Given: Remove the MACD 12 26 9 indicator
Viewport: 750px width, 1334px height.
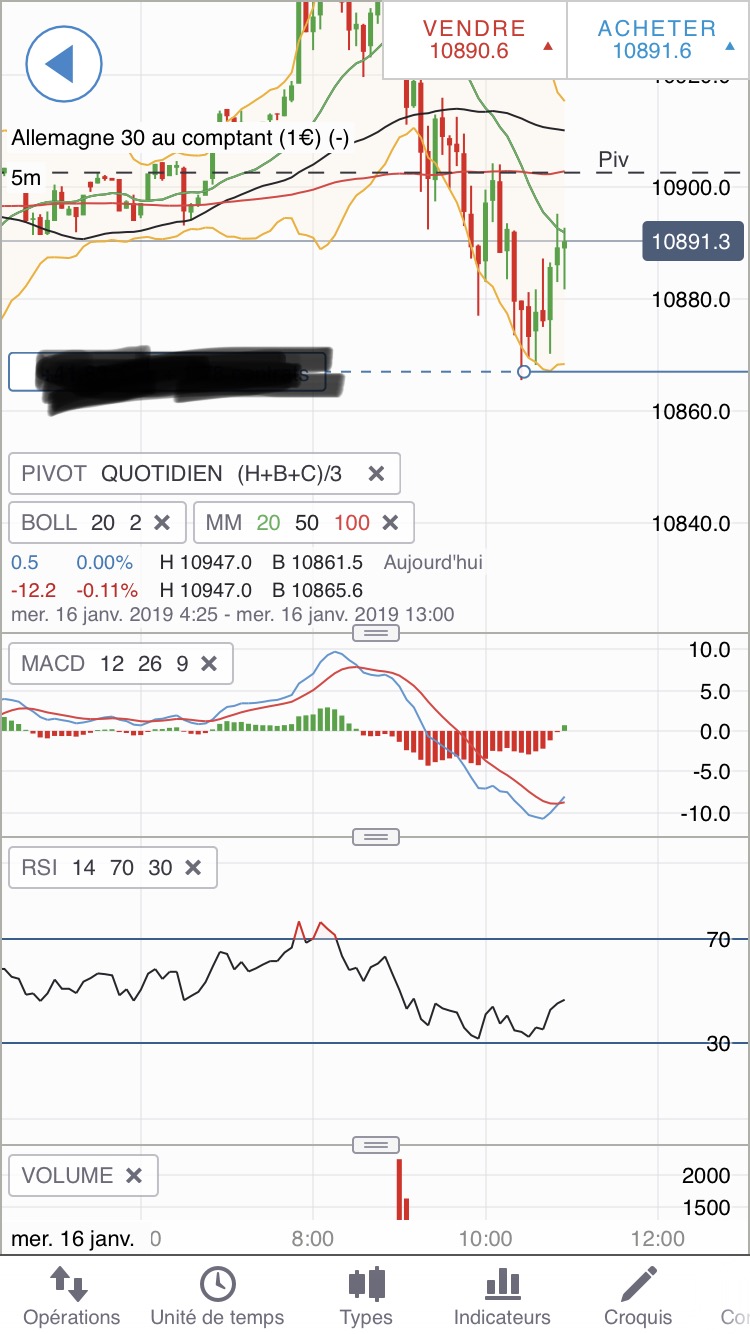Looking at the screenshot, I should (209, 663).
